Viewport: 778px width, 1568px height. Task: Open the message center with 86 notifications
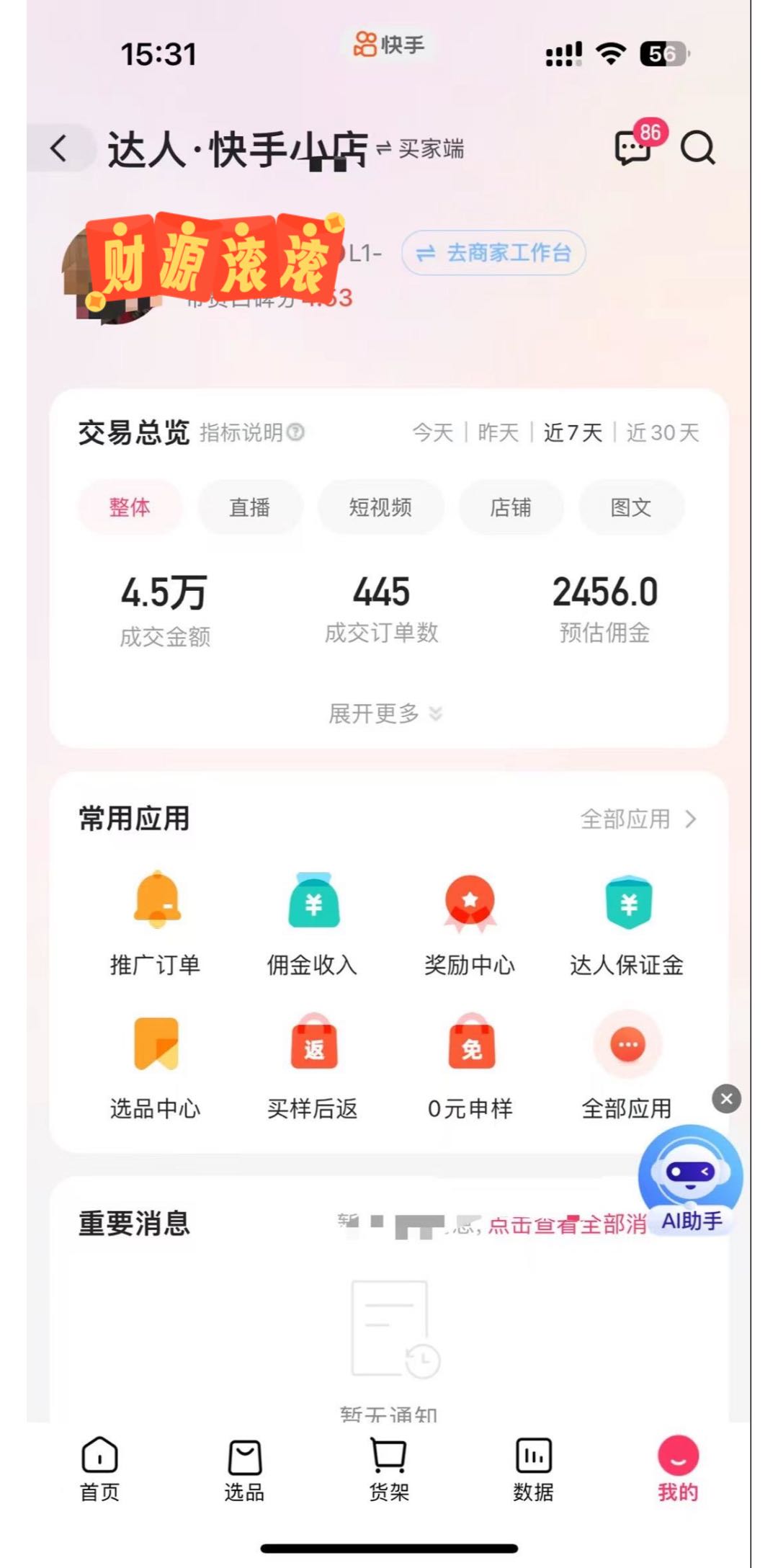(x=630, y=148)
